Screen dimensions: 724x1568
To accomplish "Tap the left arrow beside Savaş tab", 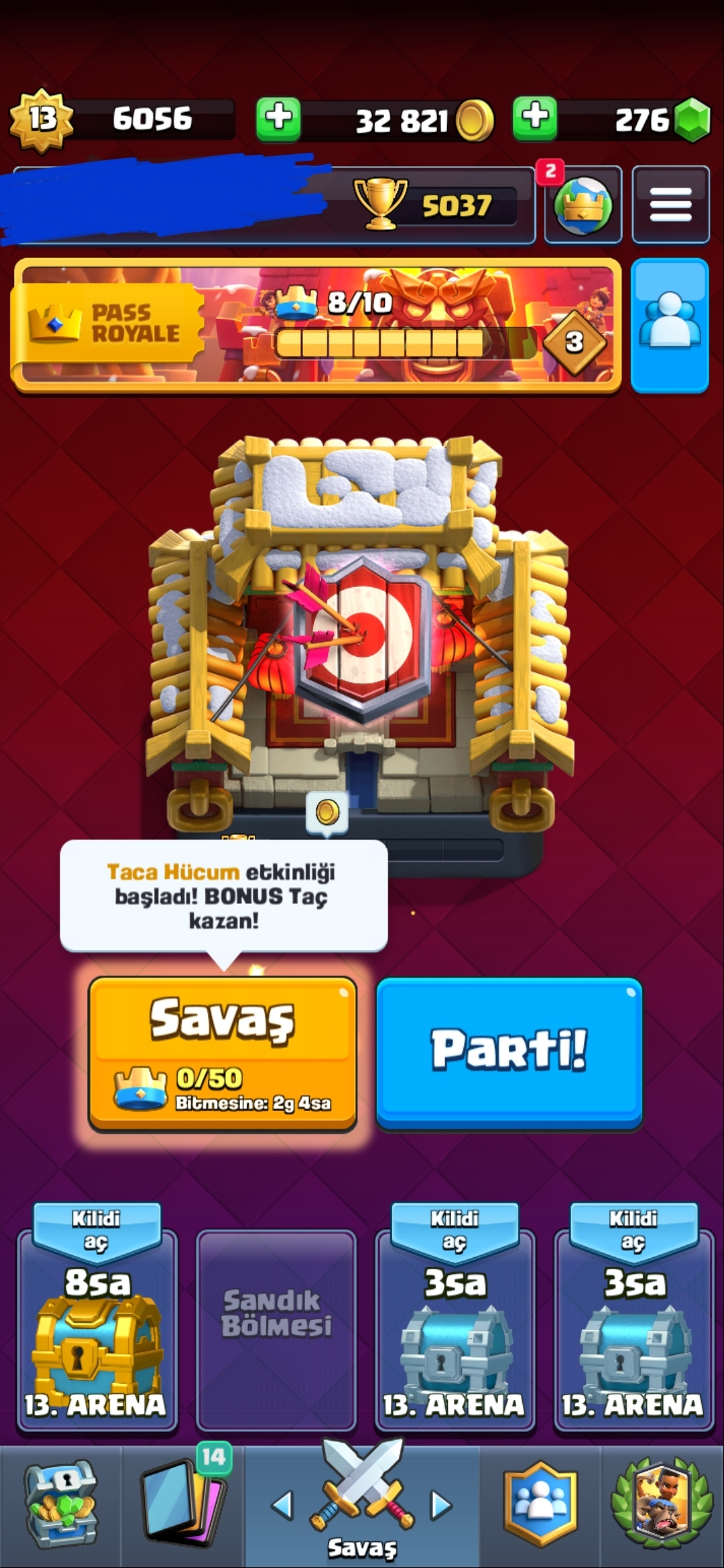I will (x=282, y=1505).
